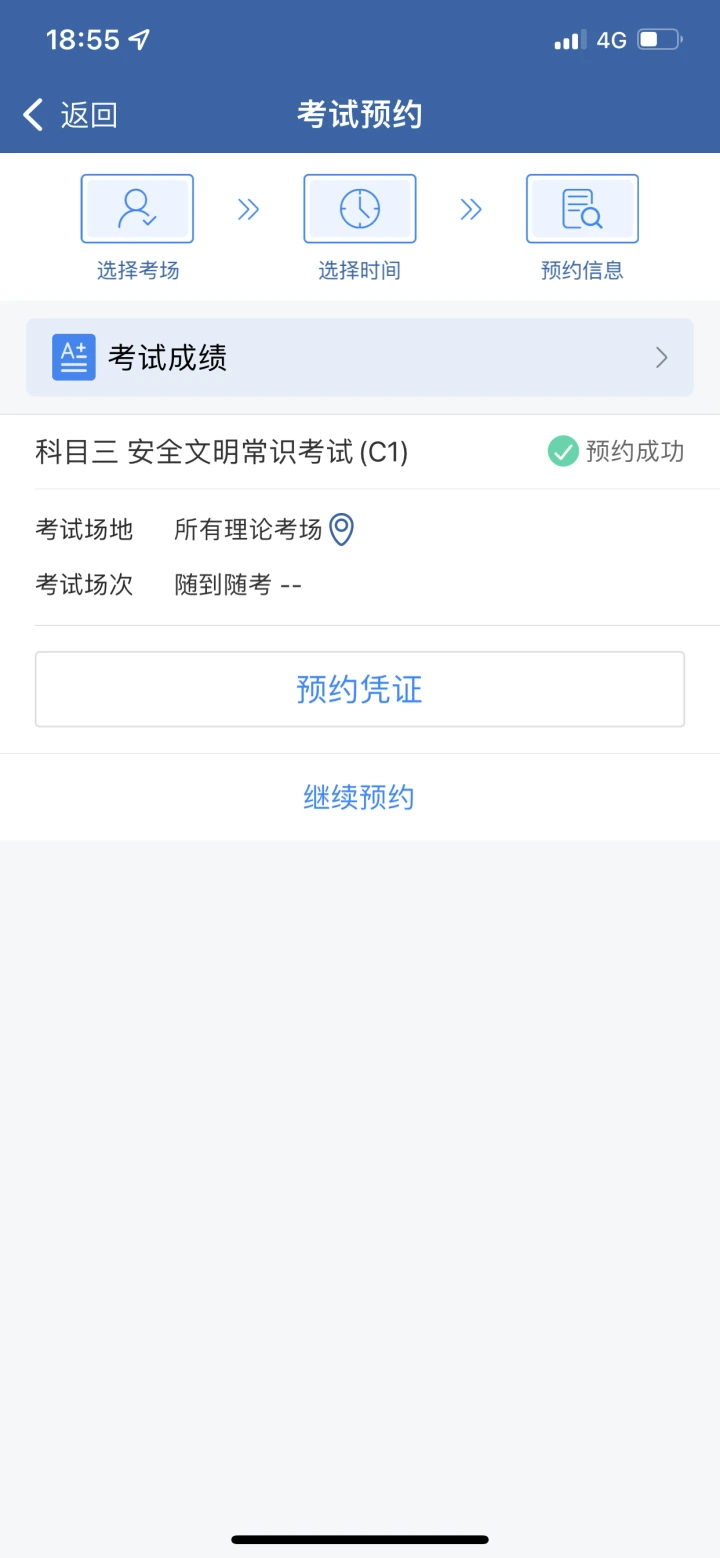The width and height of the screenshot is (720, 1558).
Task: Tap 继续预约 to book again
Action: pyautogui.click(x=359, y=797)
